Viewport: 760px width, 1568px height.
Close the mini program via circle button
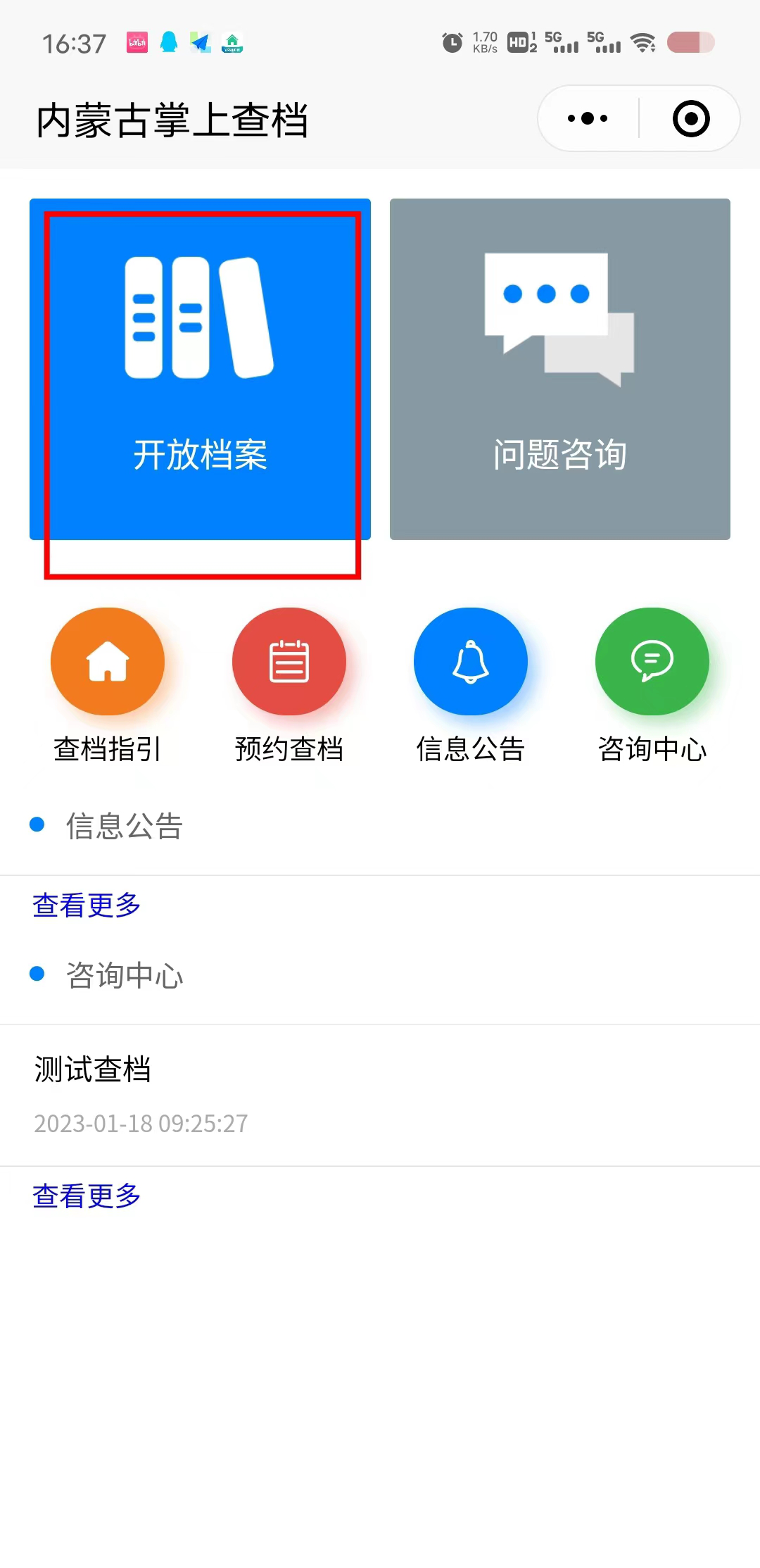coord(690,118)
